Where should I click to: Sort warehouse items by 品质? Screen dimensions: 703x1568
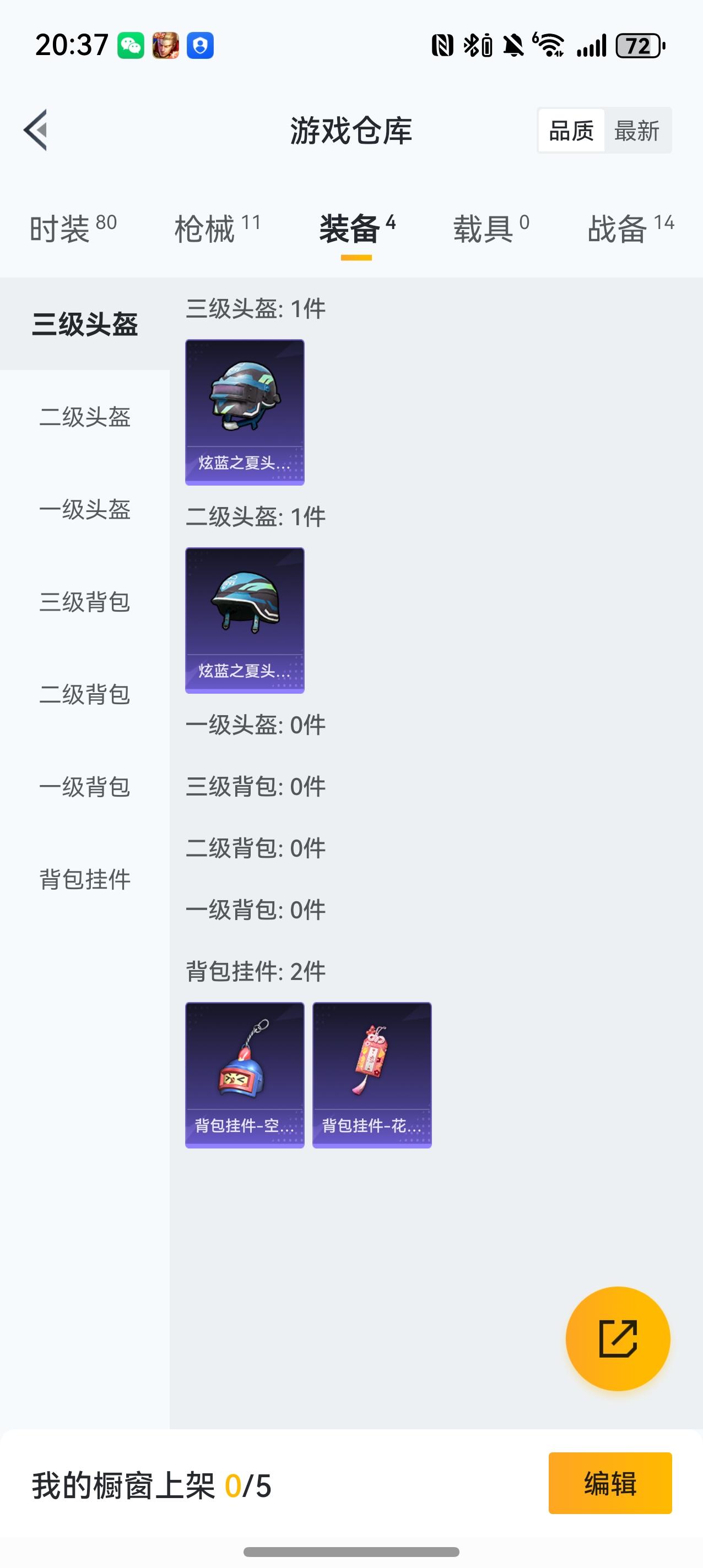point(571,129)
